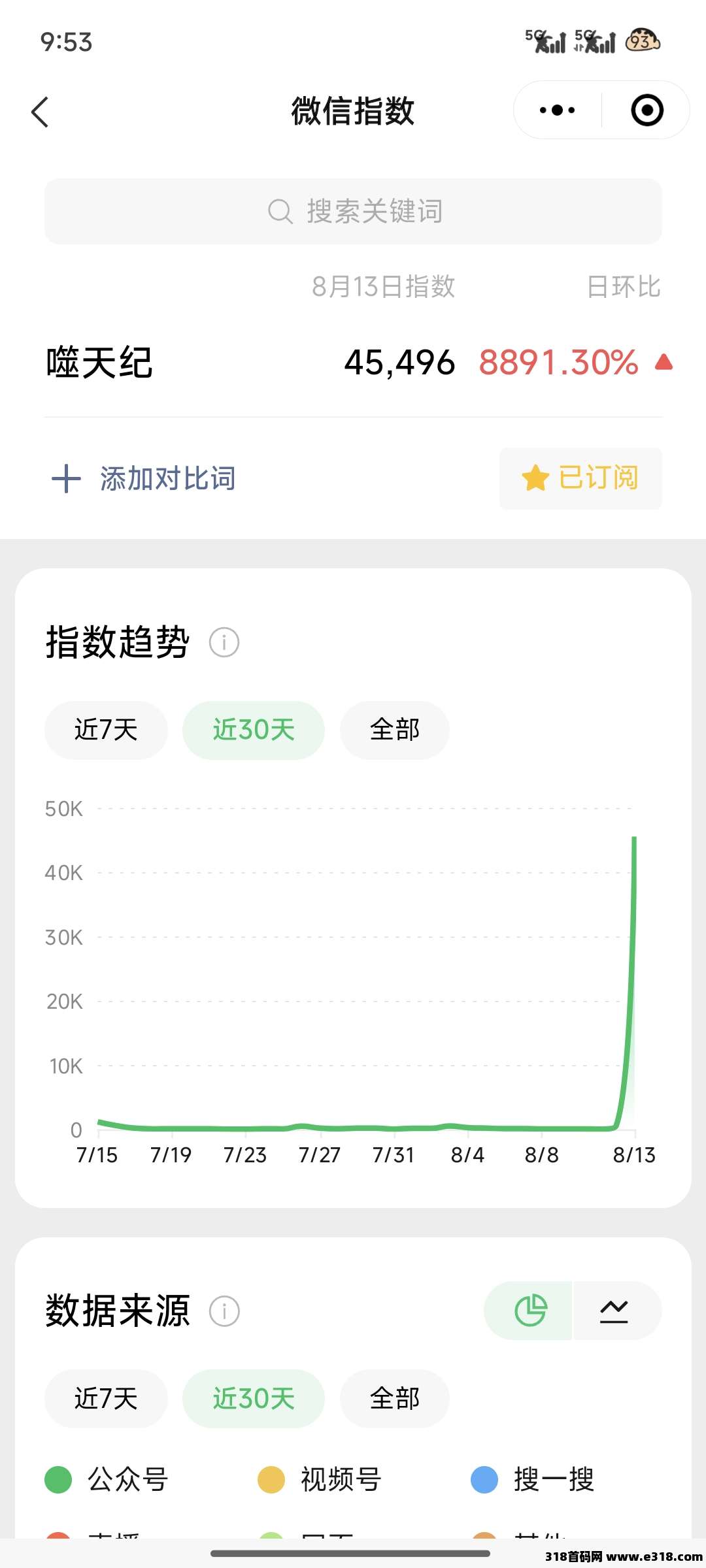Viewport: 706px width, 1568px height.
Task: Open the mini program three-dot menu
Action: pos(557,110)
